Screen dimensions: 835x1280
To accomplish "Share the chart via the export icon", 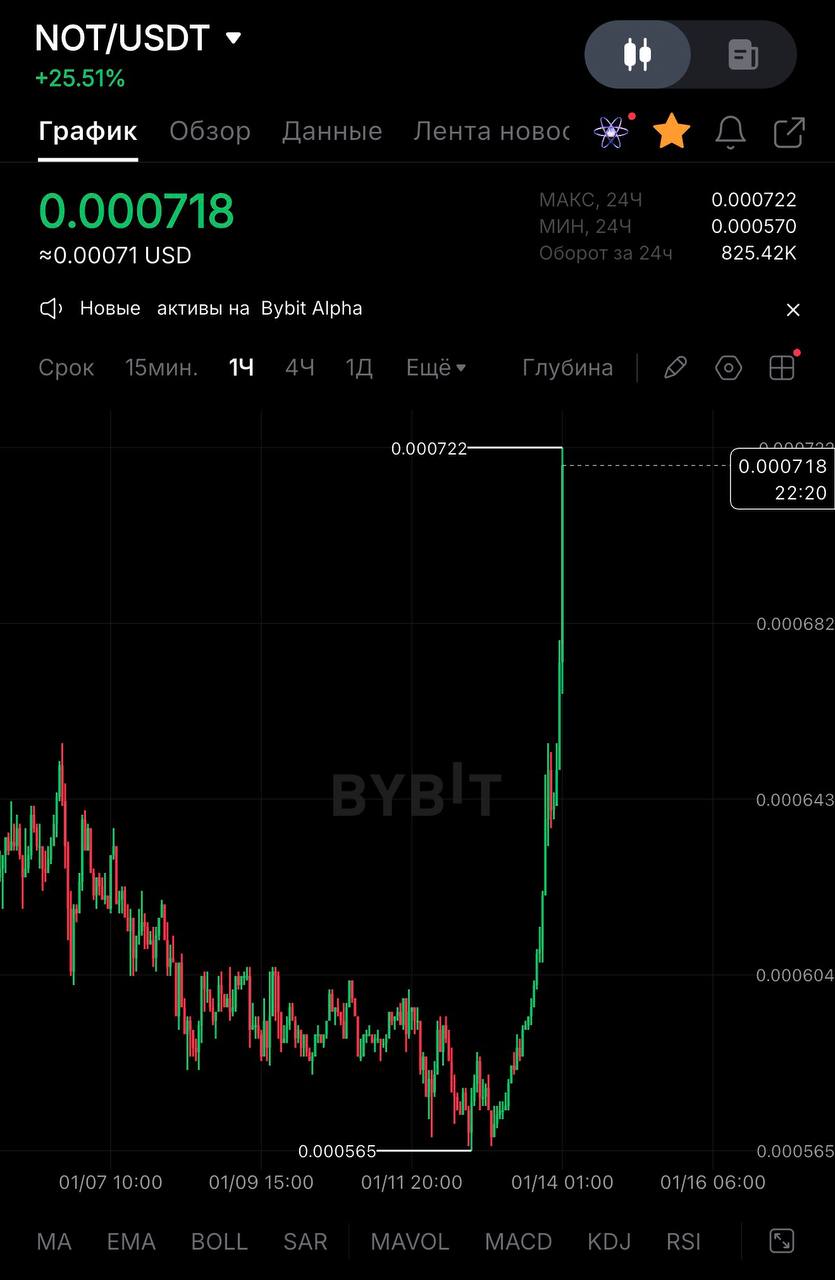I will [789, 131].
